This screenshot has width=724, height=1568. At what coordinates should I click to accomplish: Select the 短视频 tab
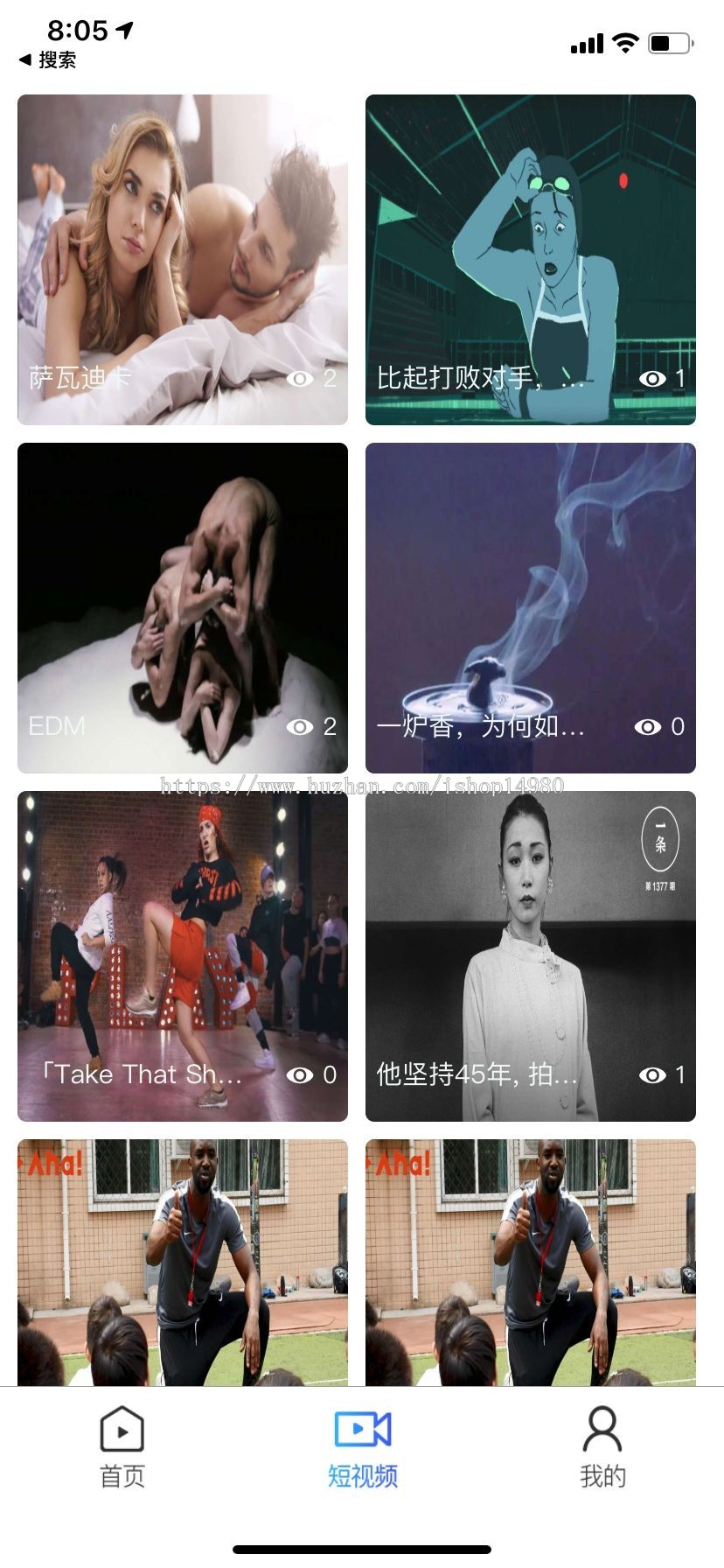pyautogui.click(x=362, y=1446)
